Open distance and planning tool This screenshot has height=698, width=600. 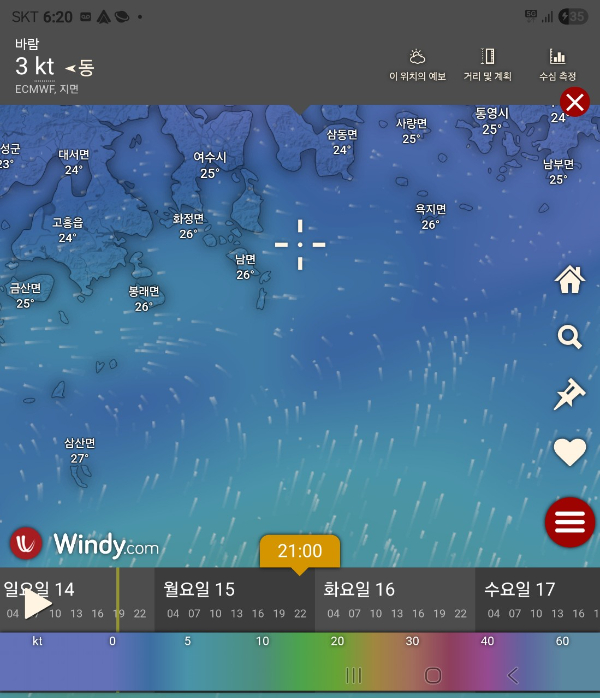487,64
